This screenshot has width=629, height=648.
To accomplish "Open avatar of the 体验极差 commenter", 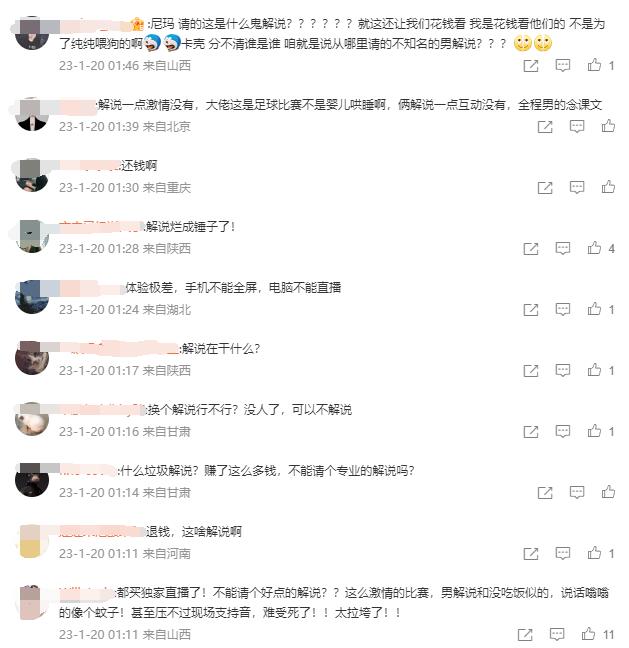I will pos(32,296).
